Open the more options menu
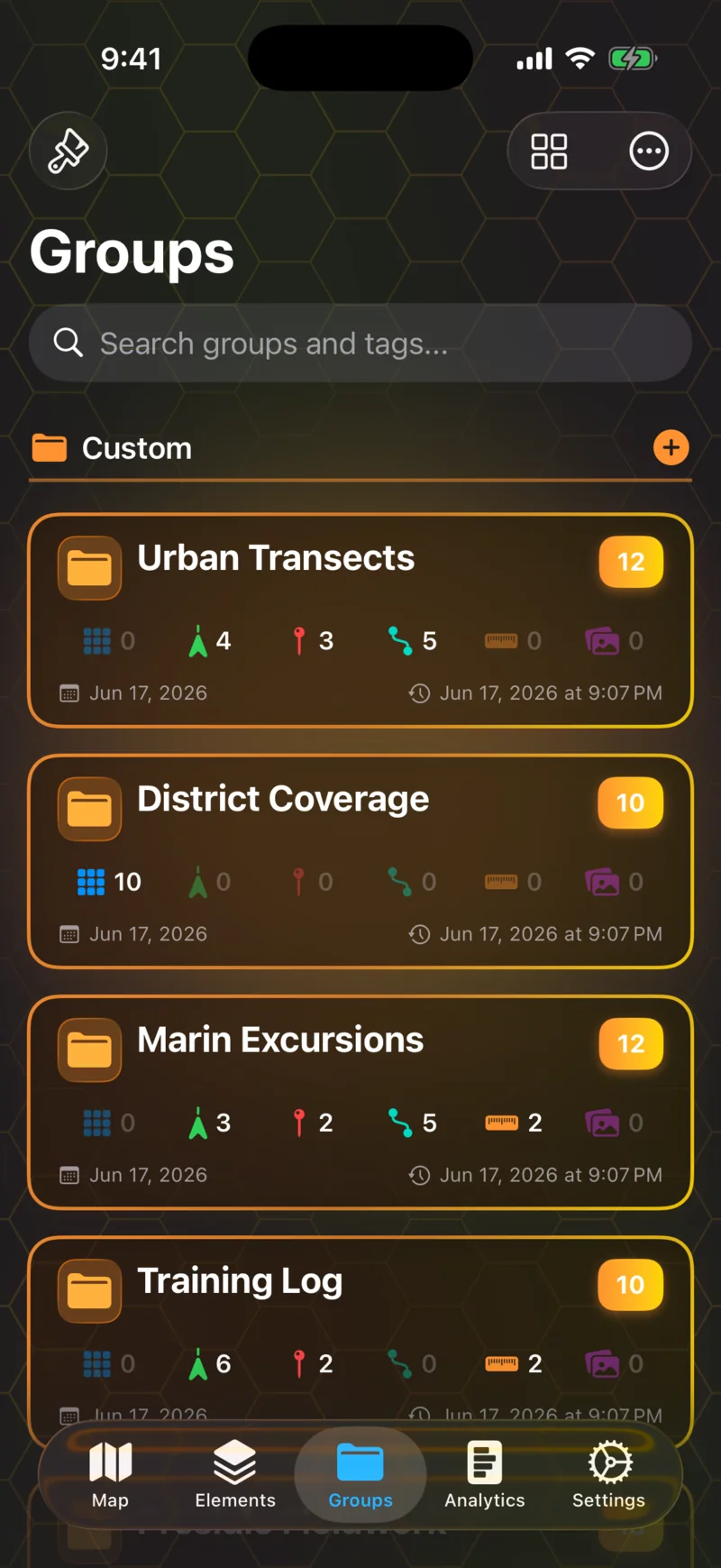 click(649, 151)
